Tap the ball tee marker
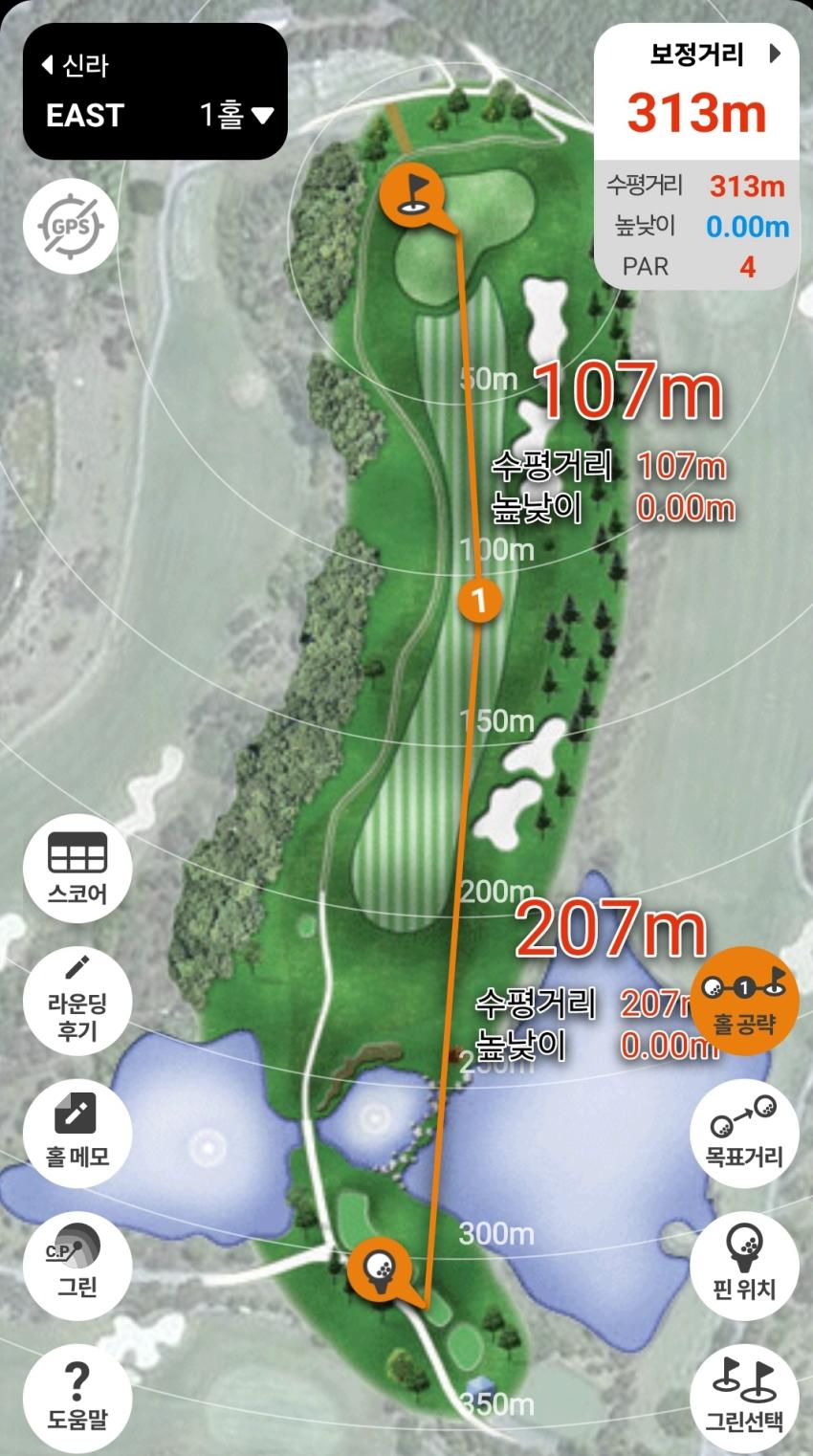Image resolution: width=813 pixels, height=1456 pixels. 380,1267
